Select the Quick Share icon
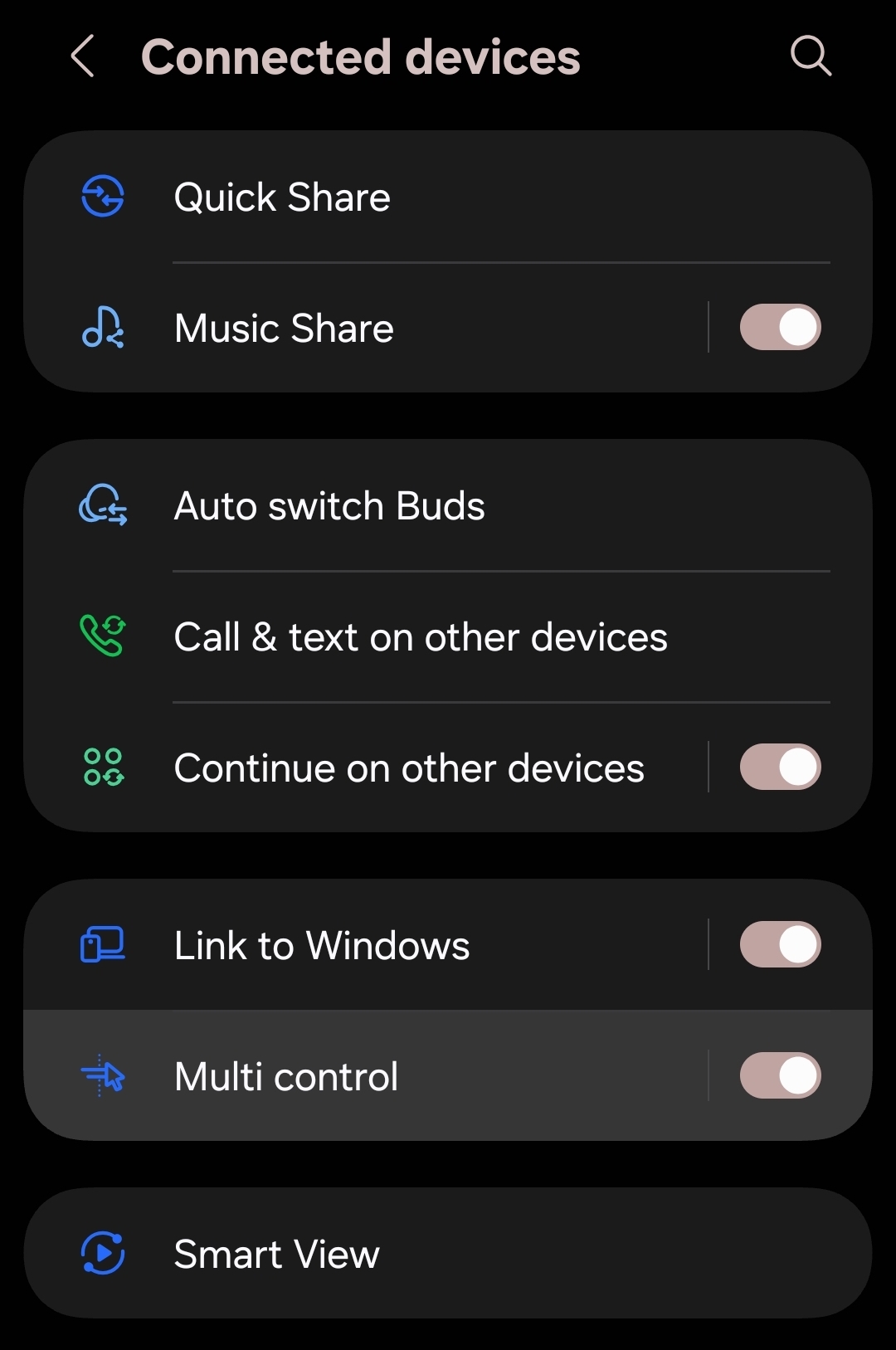Screen dimensions: 896x1350 tap(101, 197)
